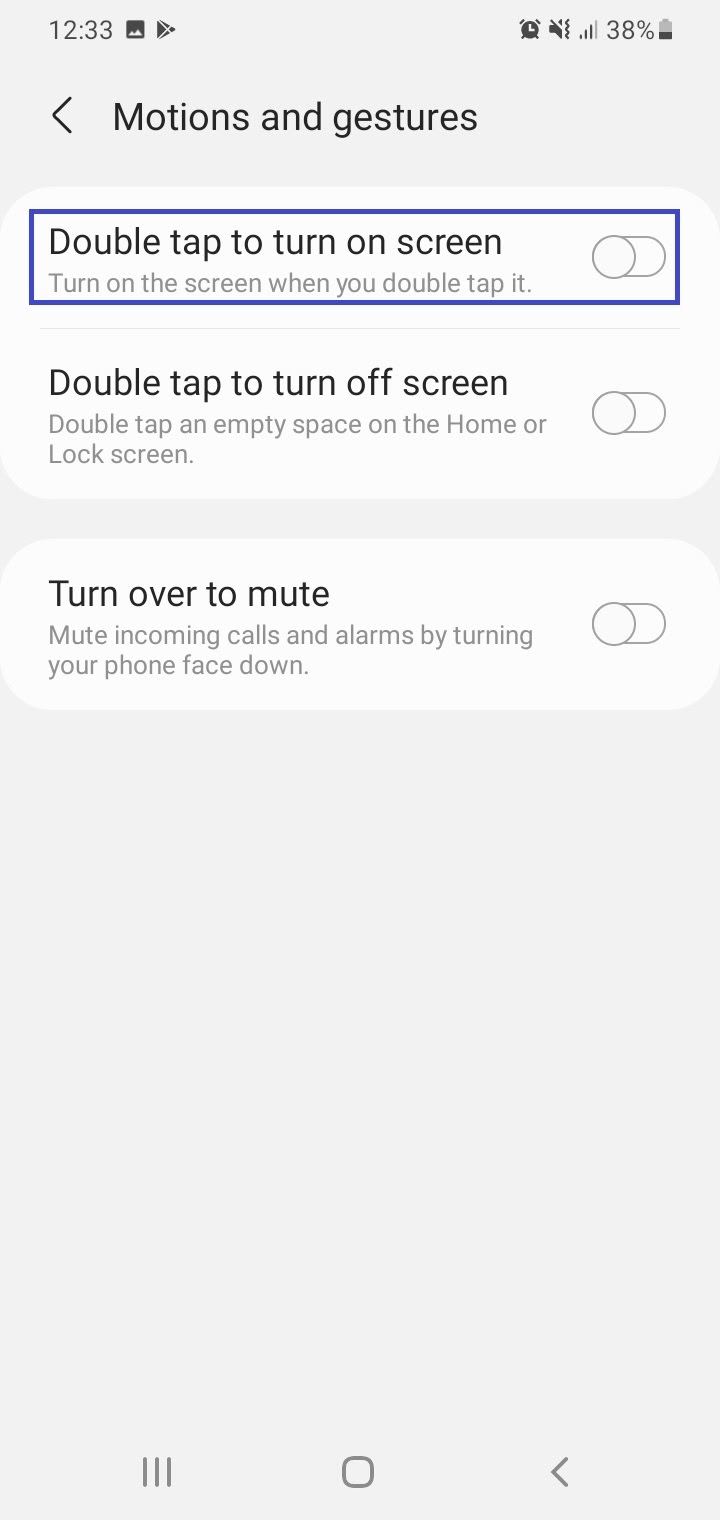Tap the system home button
This screenshot has height=1520, width=720.
click(358, 1472)
